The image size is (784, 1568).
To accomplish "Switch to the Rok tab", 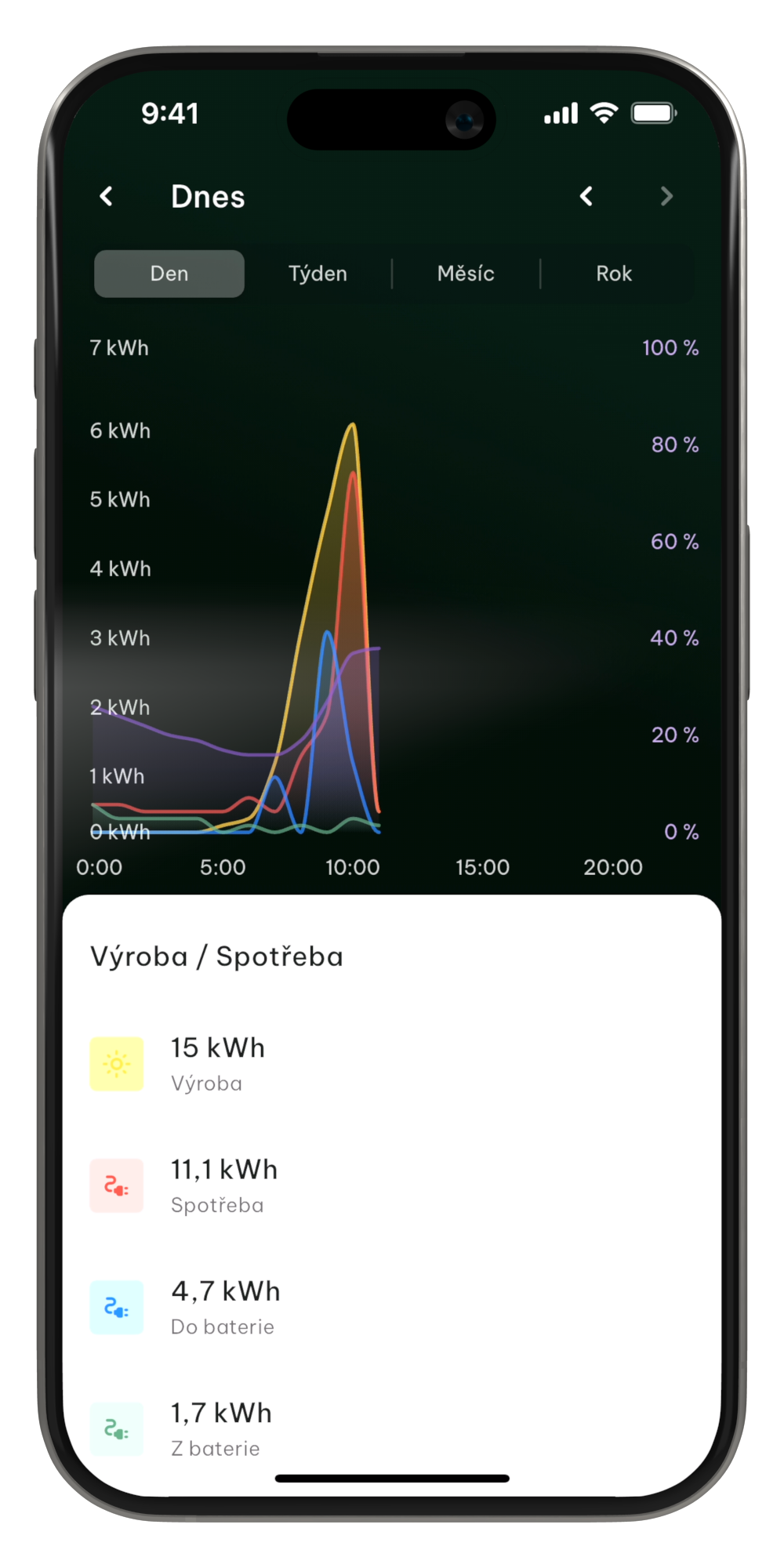I will tap(614, 274).
